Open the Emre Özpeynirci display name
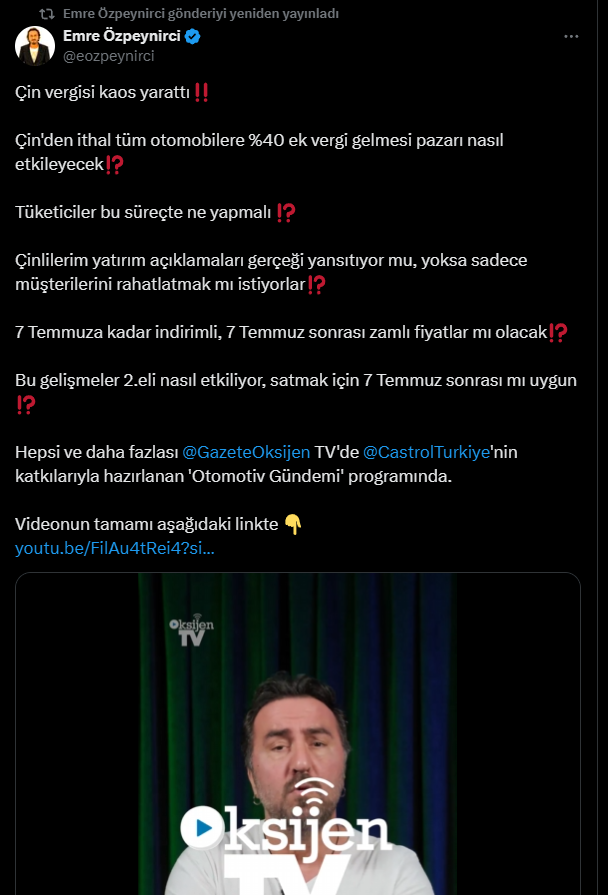Viewport: 608px width, 895px height. pos(119,37)
